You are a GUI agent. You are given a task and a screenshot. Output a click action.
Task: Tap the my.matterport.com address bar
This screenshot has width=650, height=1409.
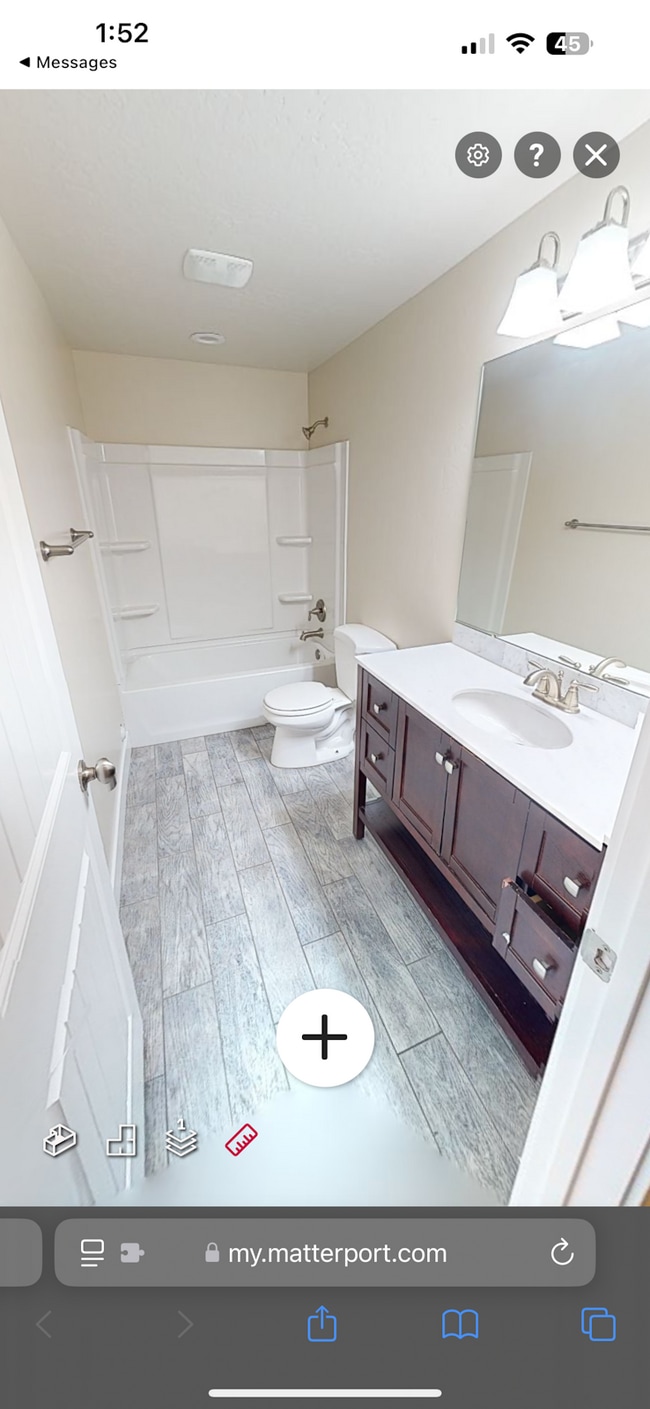tap(337, 1253)
